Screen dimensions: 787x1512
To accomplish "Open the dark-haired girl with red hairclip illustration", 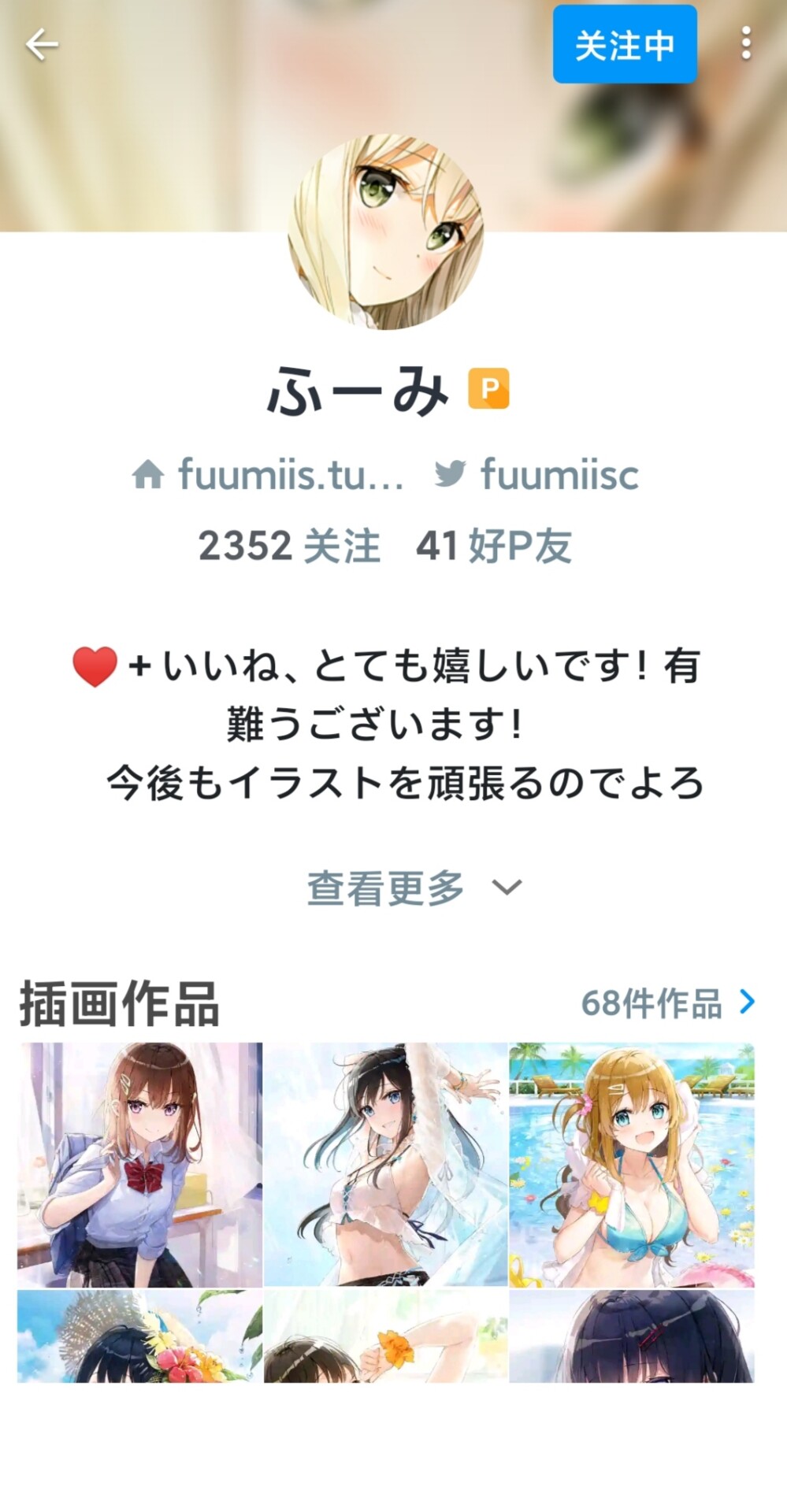I will point(632,1336).
